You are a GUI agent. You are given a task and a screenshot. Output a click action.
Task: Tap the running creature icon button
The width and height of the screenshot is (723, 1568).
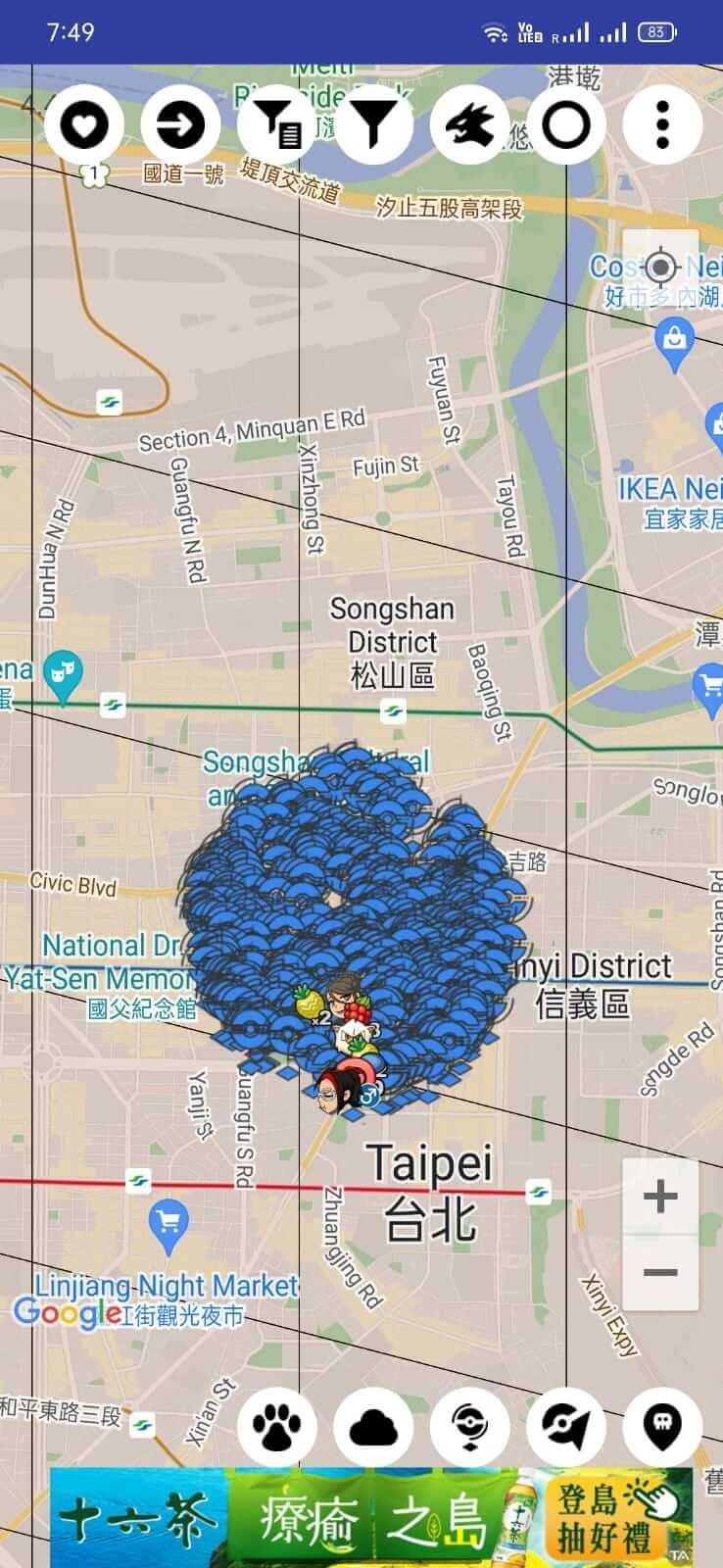point(469,125)
